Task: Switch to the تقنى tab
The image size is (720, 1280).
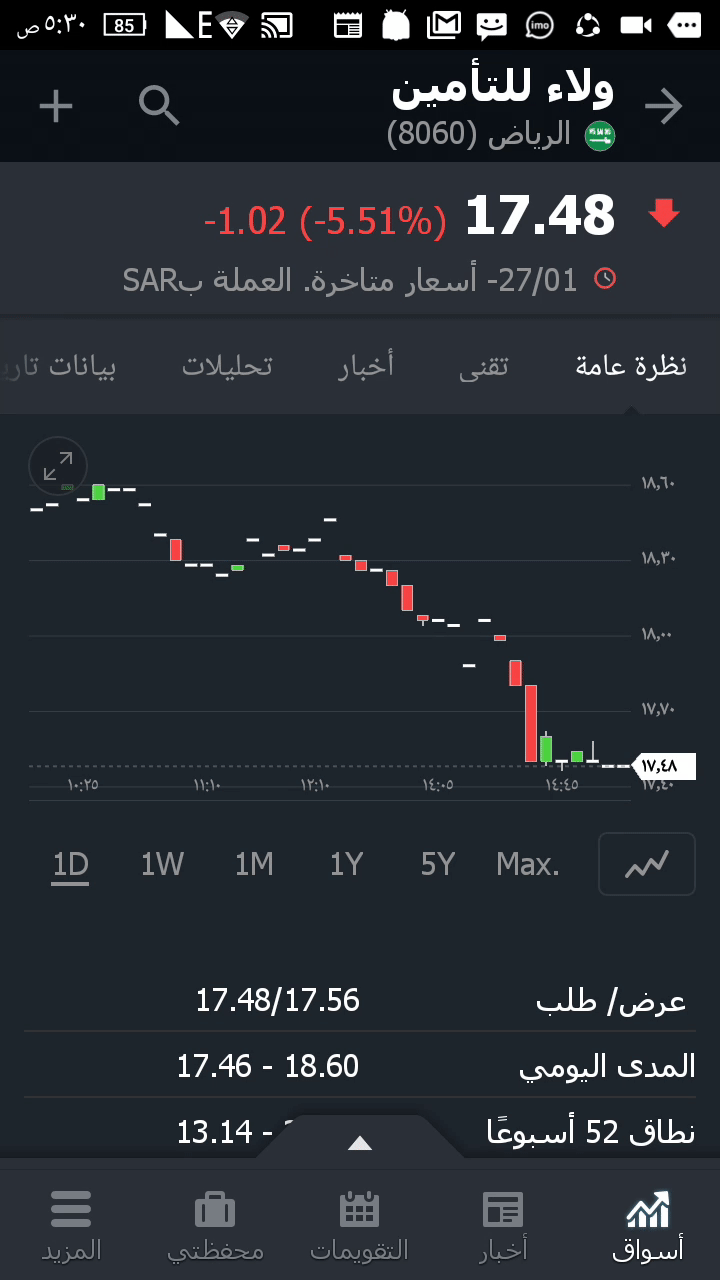Action: click(x=484, y=366)
